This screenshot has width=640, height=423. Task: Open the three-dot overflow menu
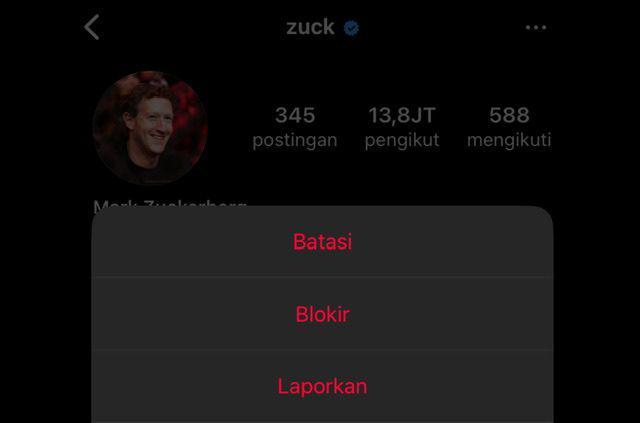(536, 28)
